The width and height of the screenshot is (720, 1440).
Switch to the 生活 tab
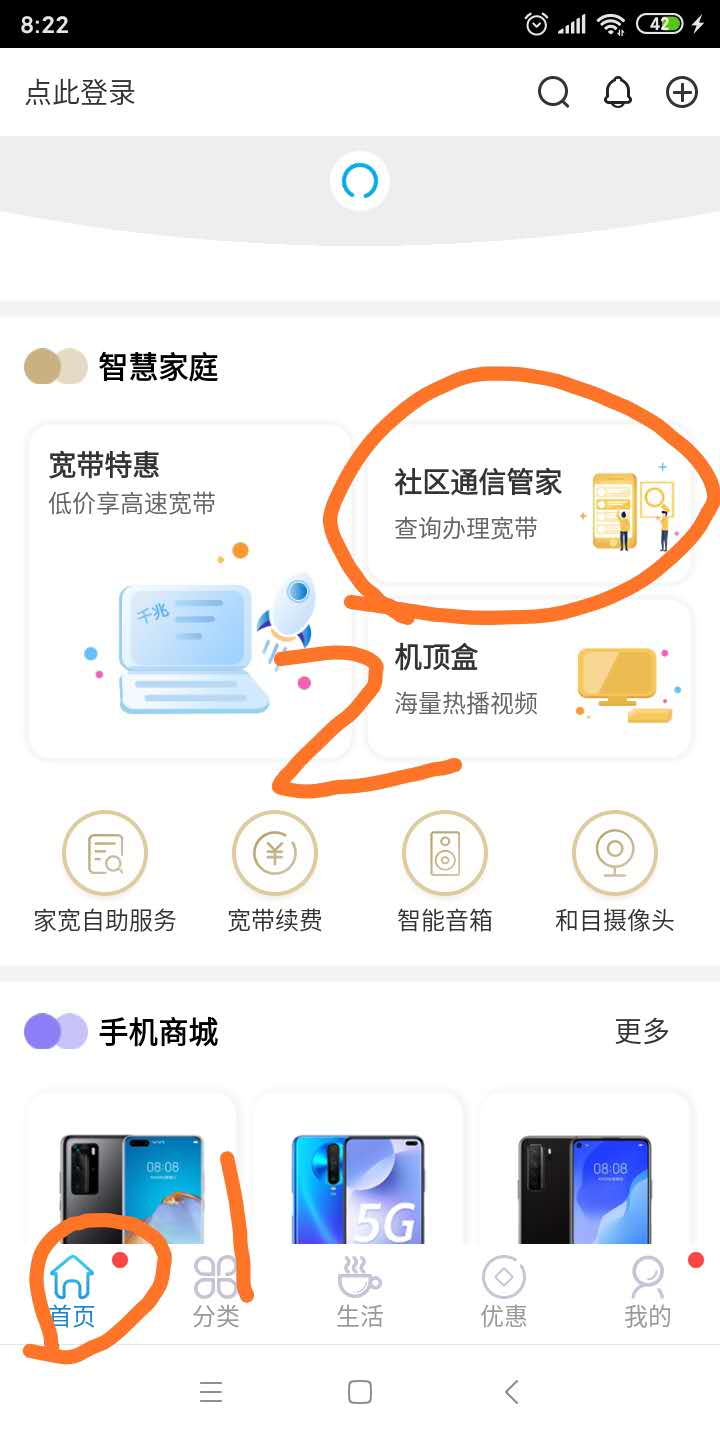(x=360, y=1293)
